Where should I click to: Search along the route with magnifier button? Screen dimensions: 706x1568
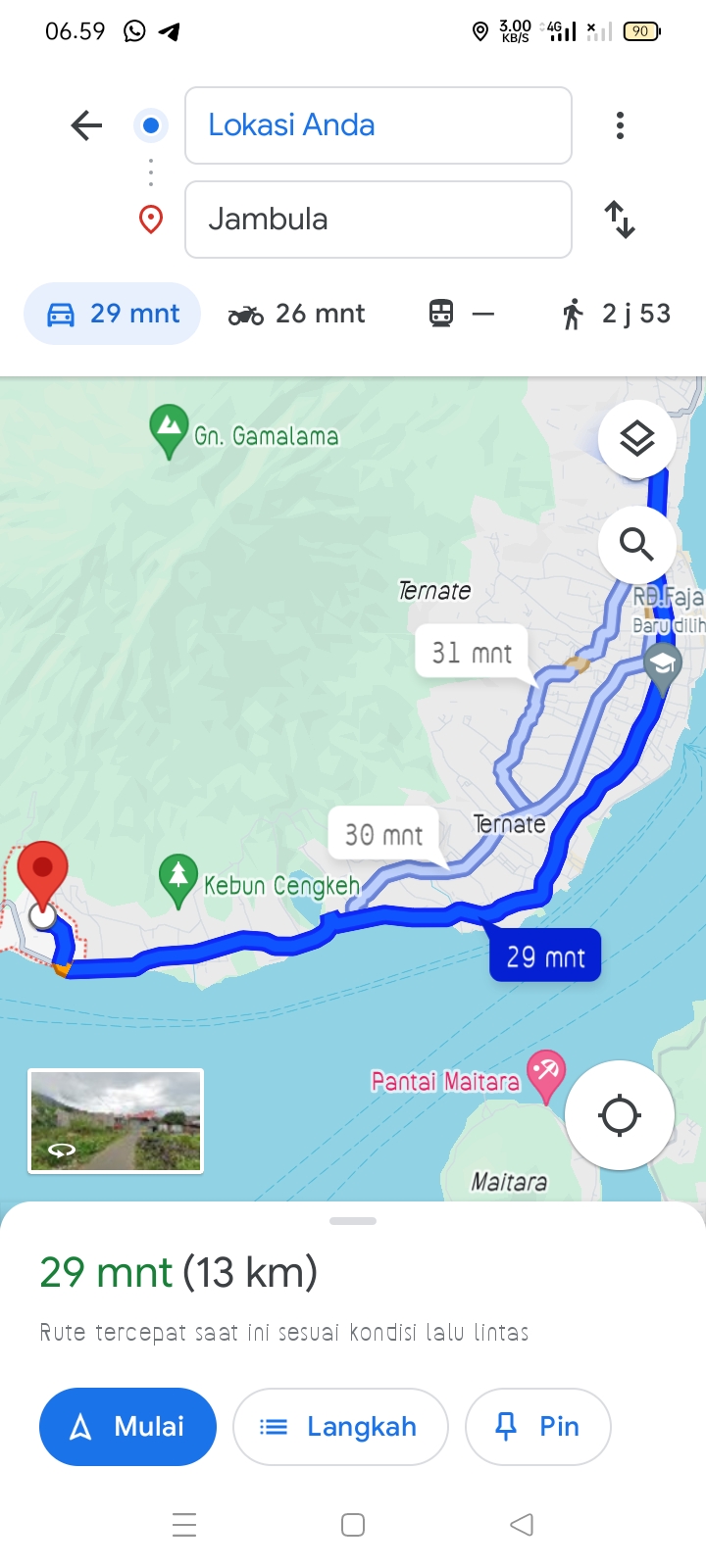[637, 544]
